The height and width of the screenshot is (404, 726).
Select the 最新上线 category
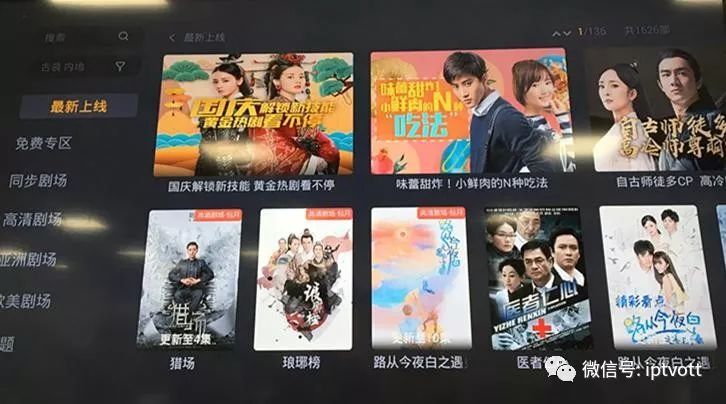(x=79, y=106)
